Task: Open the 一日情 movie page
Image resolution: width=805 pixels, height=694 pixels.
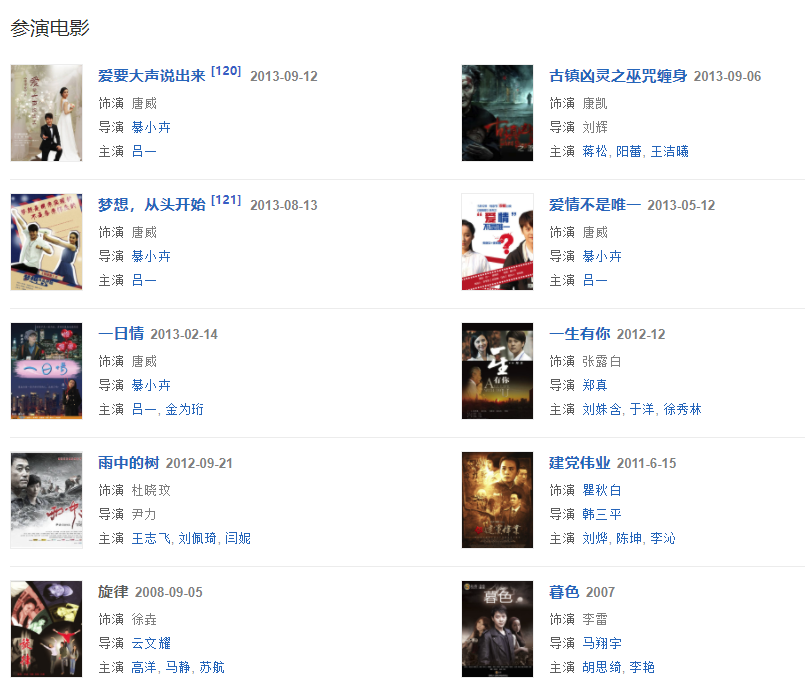Action: (121, 333)
